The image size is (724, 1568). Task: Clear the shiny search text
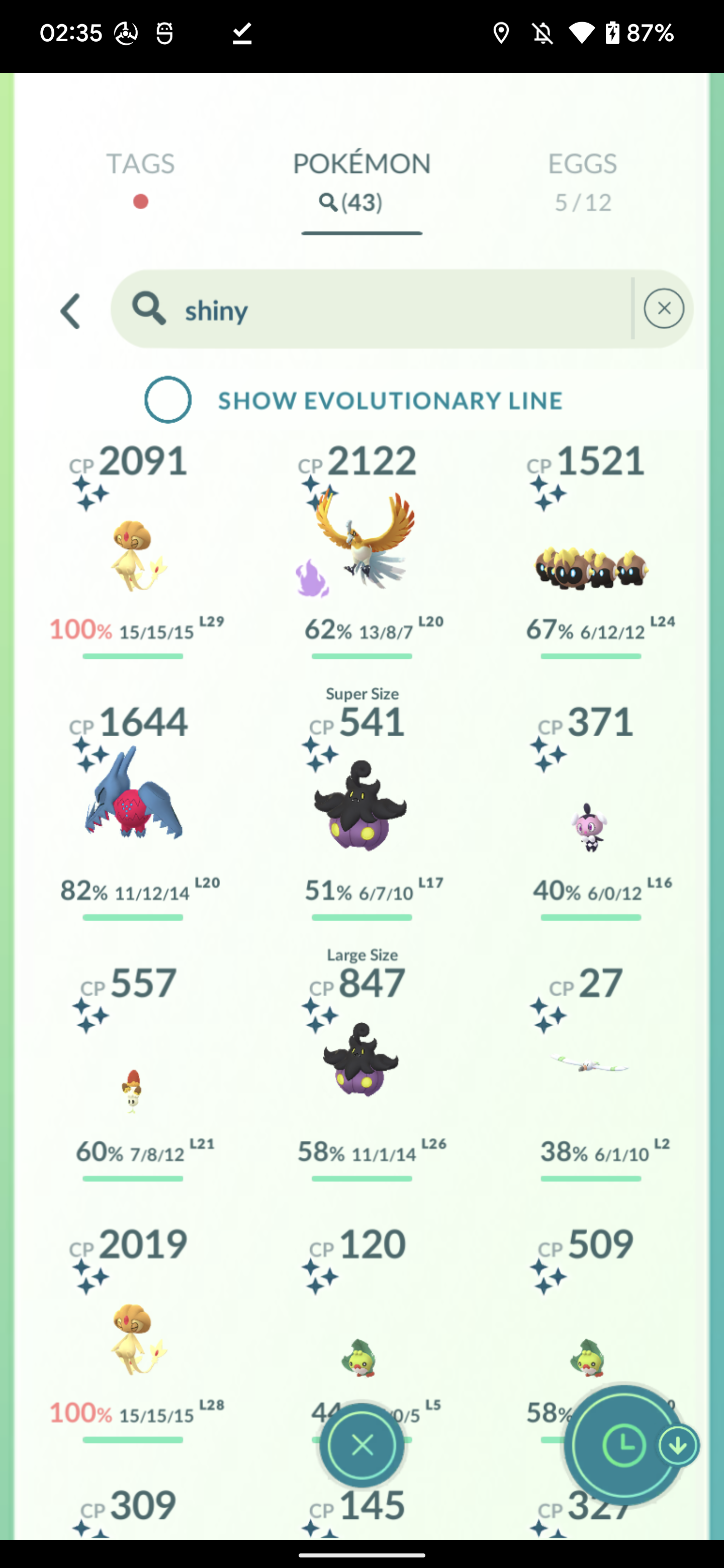coord(664,309)
